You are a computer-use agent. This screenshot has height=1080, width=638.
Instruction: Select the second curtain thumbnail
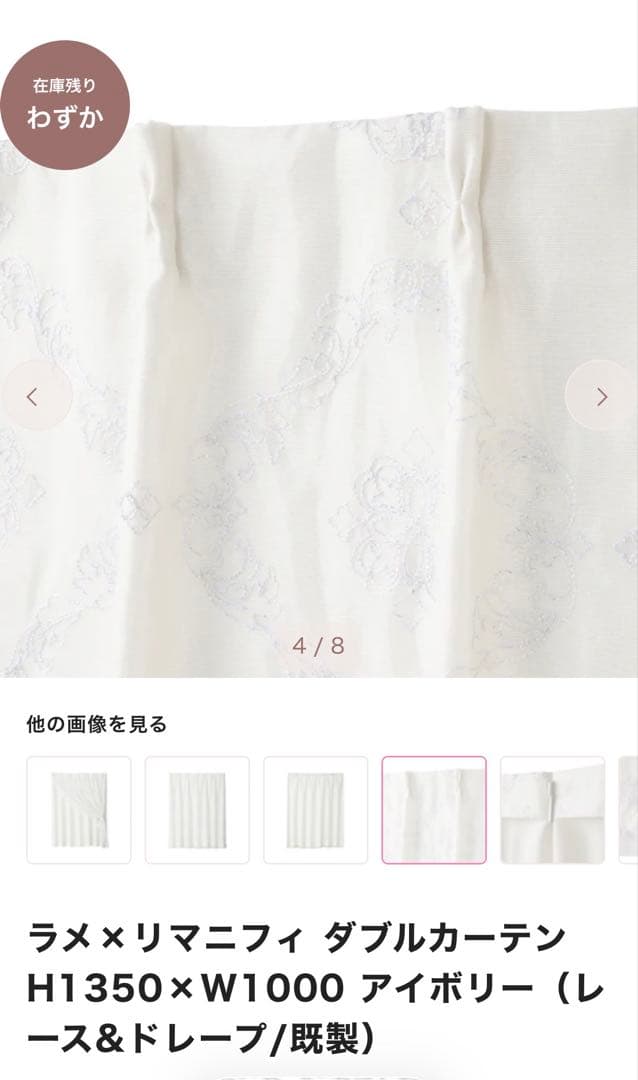(197, 810)
